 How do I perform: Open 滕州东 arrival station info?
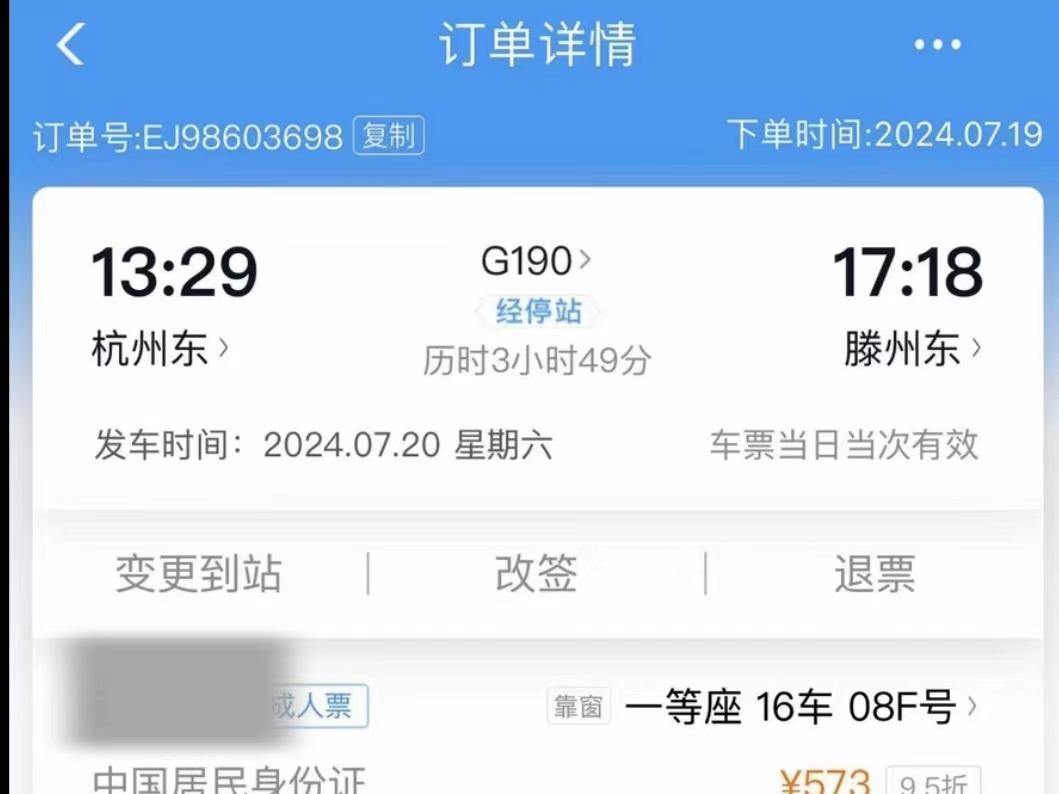pos(912,349)
